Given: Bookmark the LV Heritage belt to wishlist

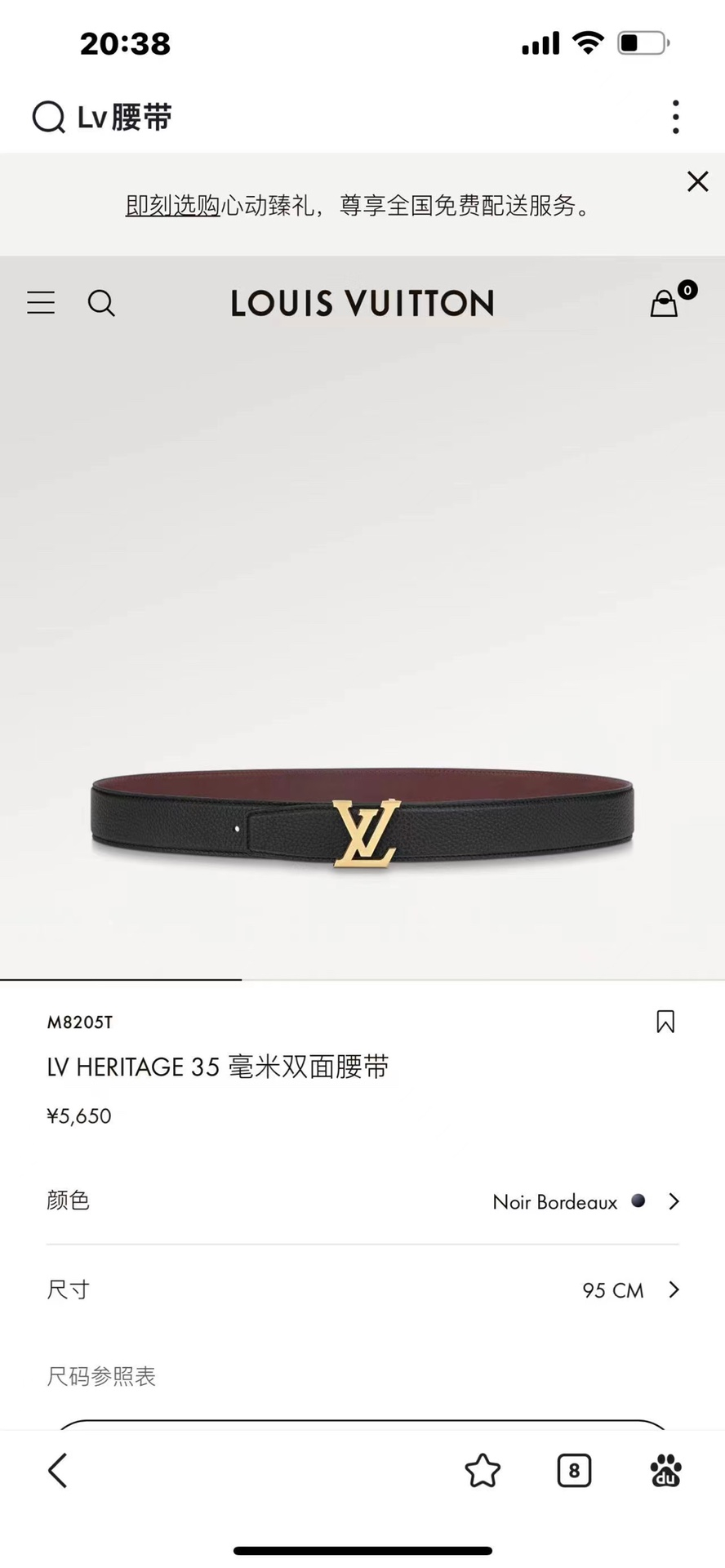Looking at the screenshot, I should (665, 1022).
